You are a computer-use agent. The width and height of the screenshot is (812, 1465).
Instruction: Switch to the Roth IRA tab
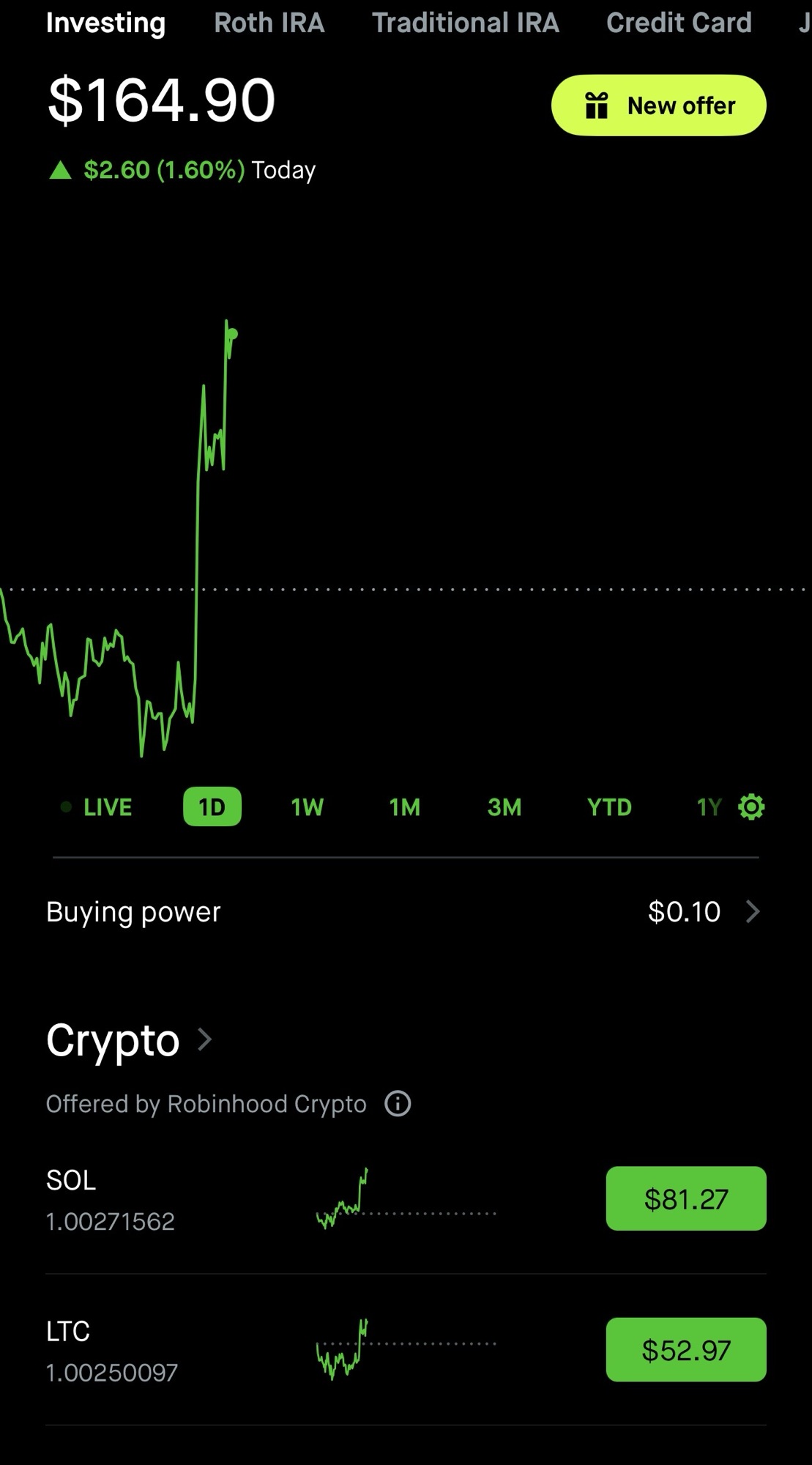click(x=269, y=23)
